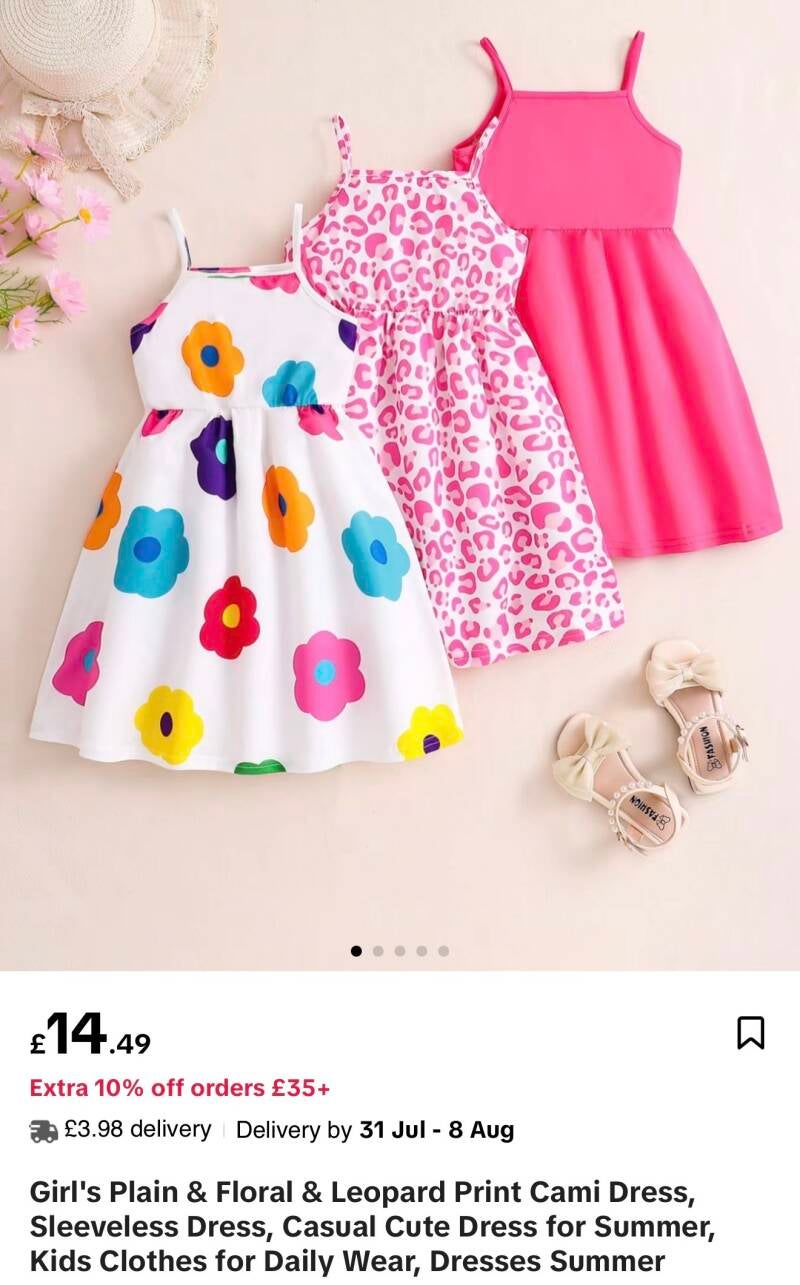
Task: Open the dresses product photo
Action: (x=400, y=485)
